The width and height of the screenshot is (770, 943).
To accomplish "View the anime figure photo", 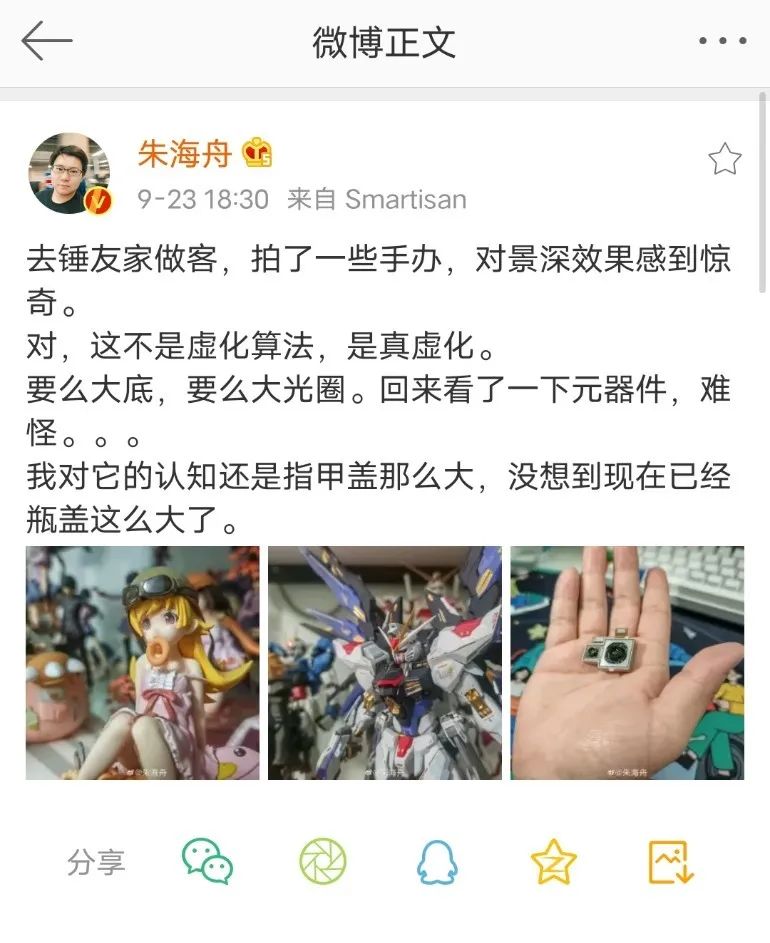I will (x=142, y=662).
